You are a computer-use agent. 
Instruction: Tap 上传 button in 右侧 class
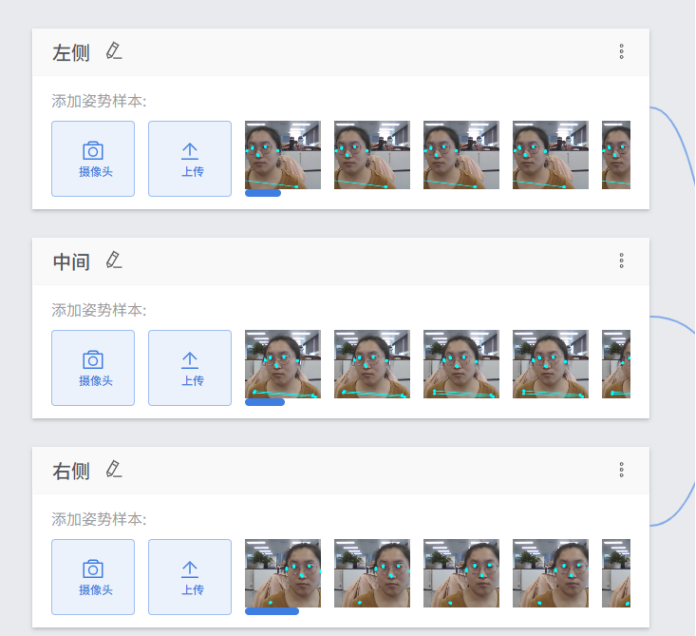(x=190, y=576)
